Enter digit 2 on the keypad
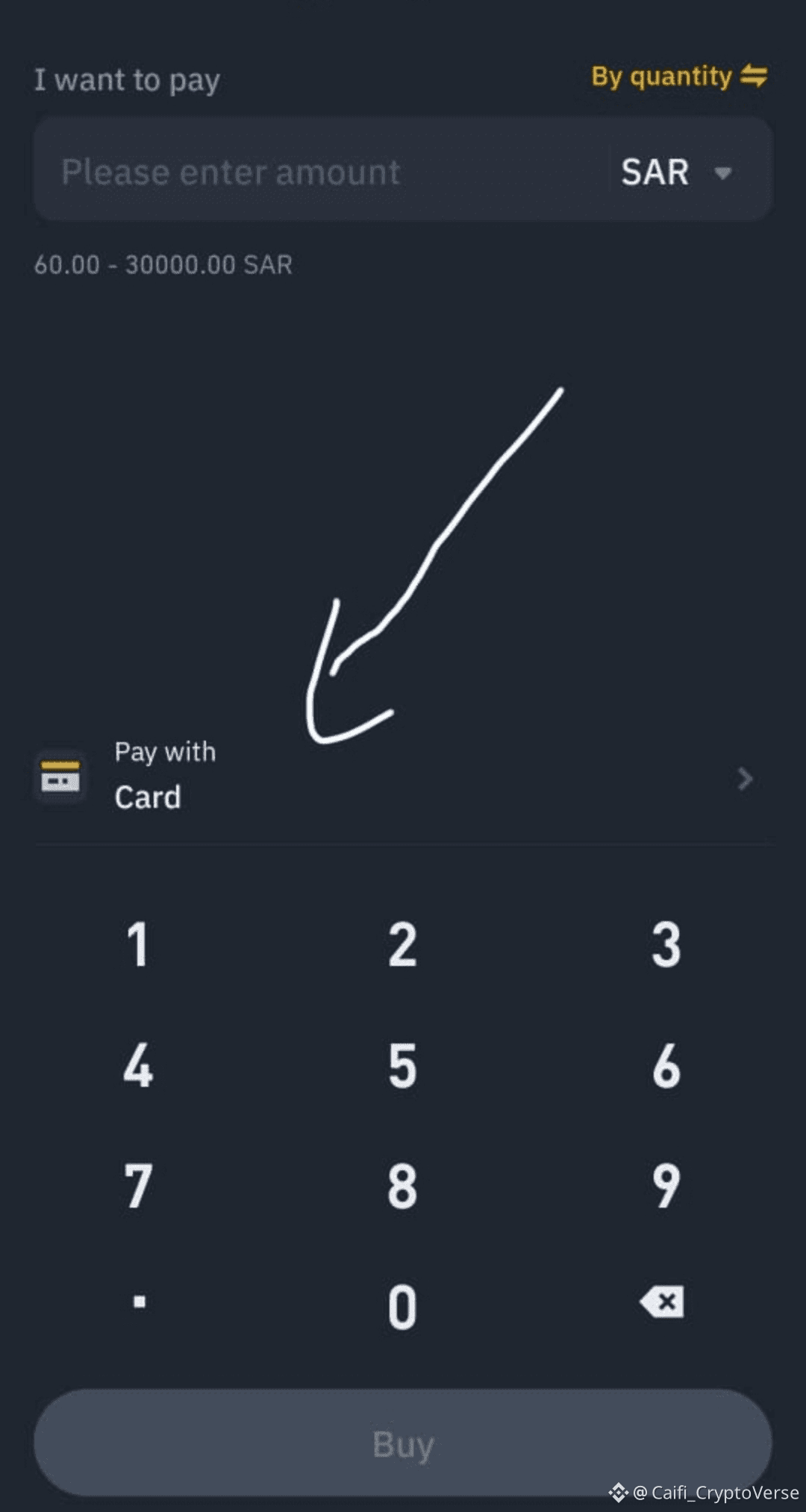 (402, 944)
